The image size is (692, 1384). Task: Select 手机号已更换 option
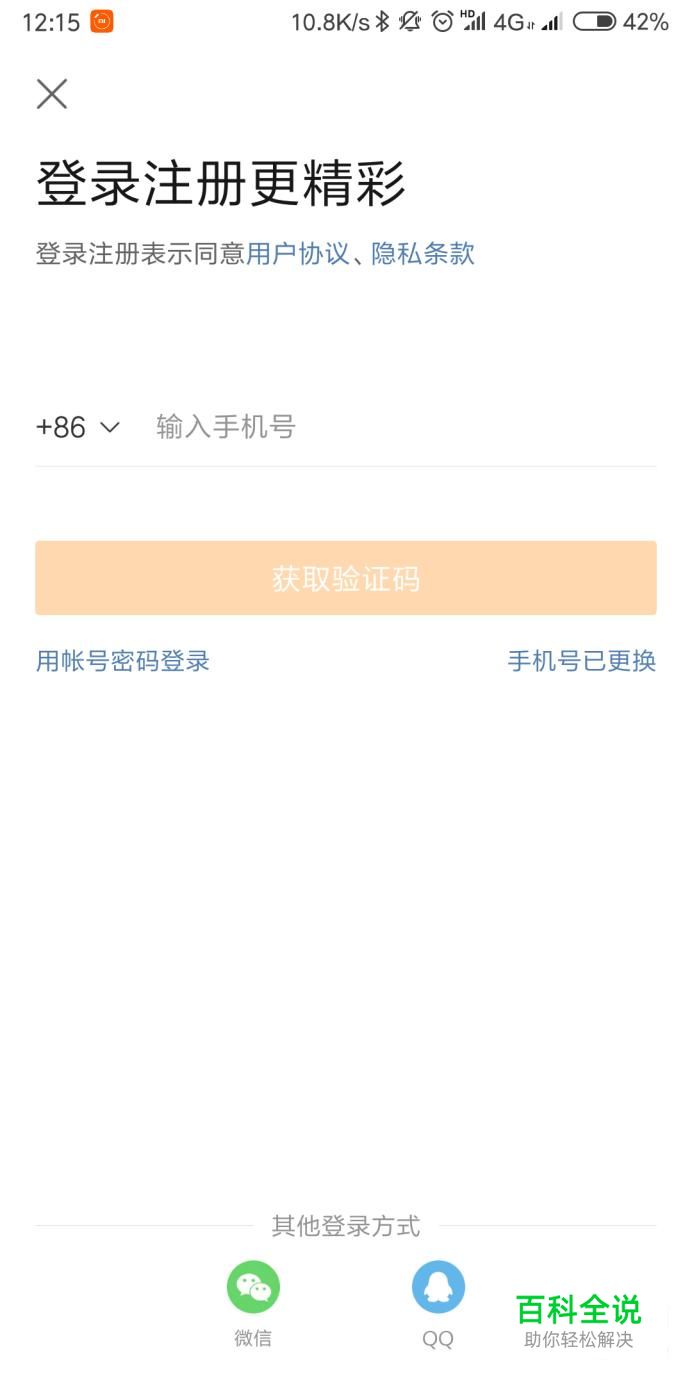click(582, 661)
